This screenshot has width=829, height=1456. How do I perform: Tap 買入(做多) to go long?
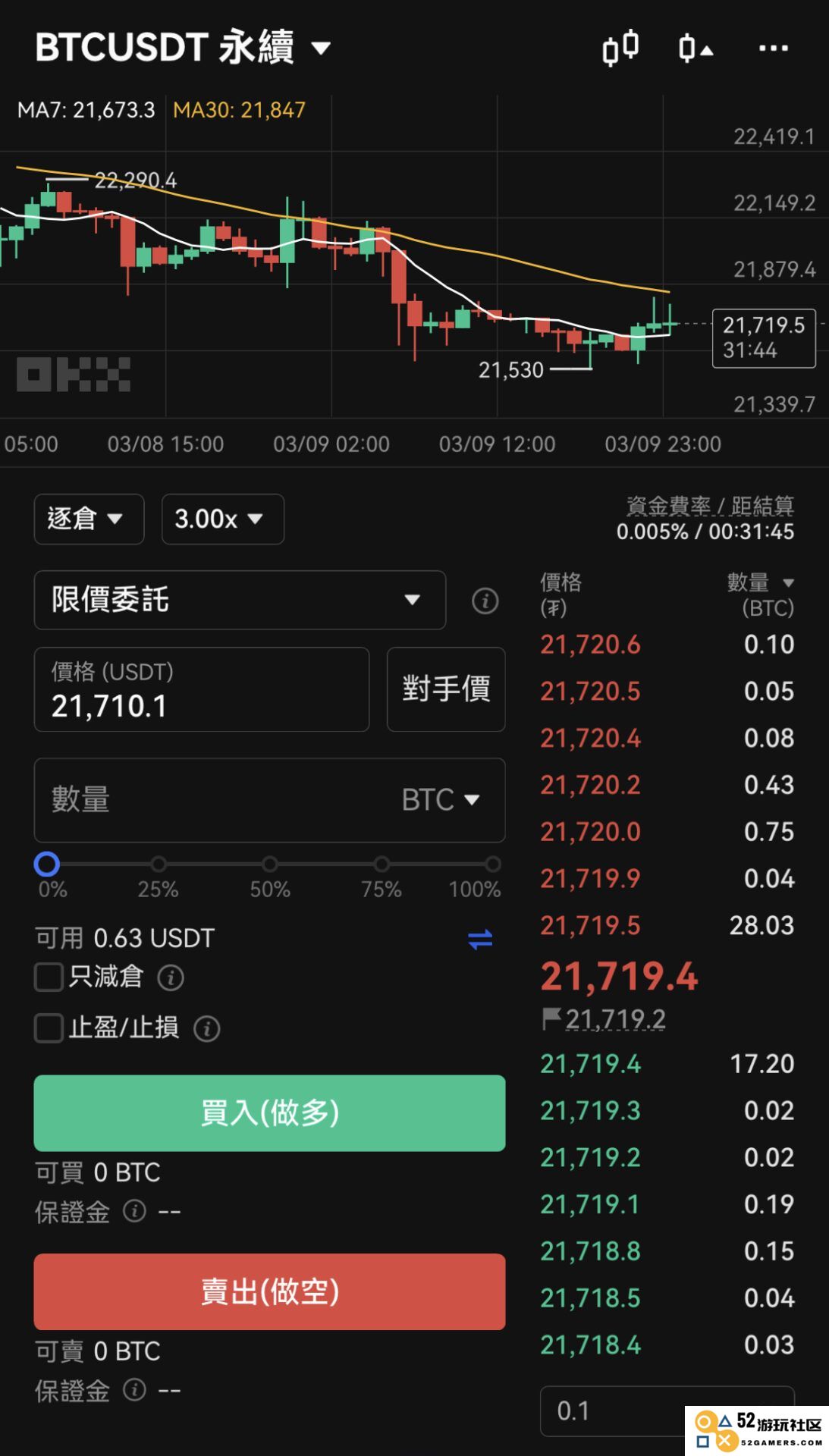point(269,1112)
